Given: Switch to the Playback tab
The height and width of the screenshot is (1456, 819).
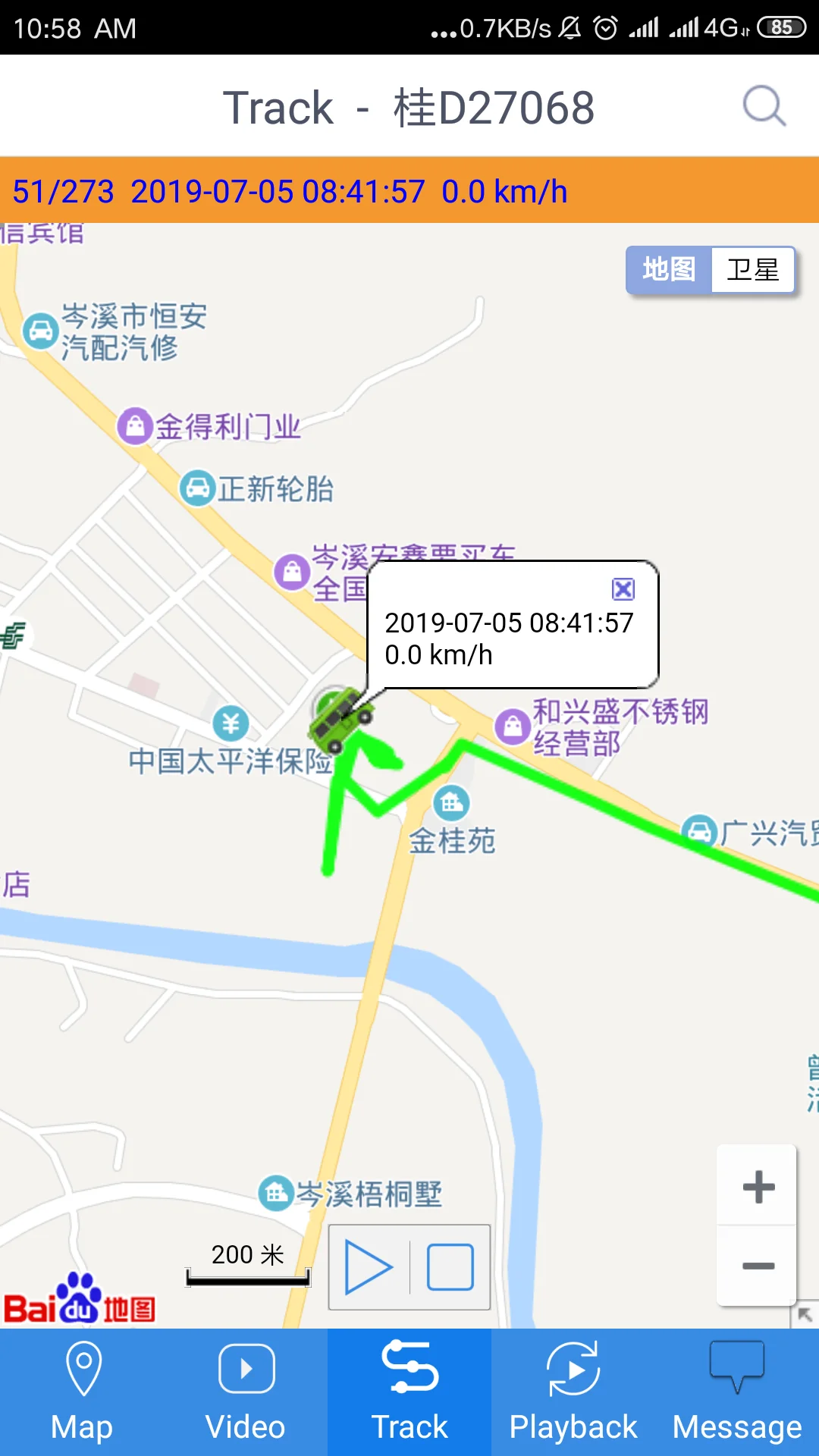Looking at the screenshot, I should pos(573,1392).
